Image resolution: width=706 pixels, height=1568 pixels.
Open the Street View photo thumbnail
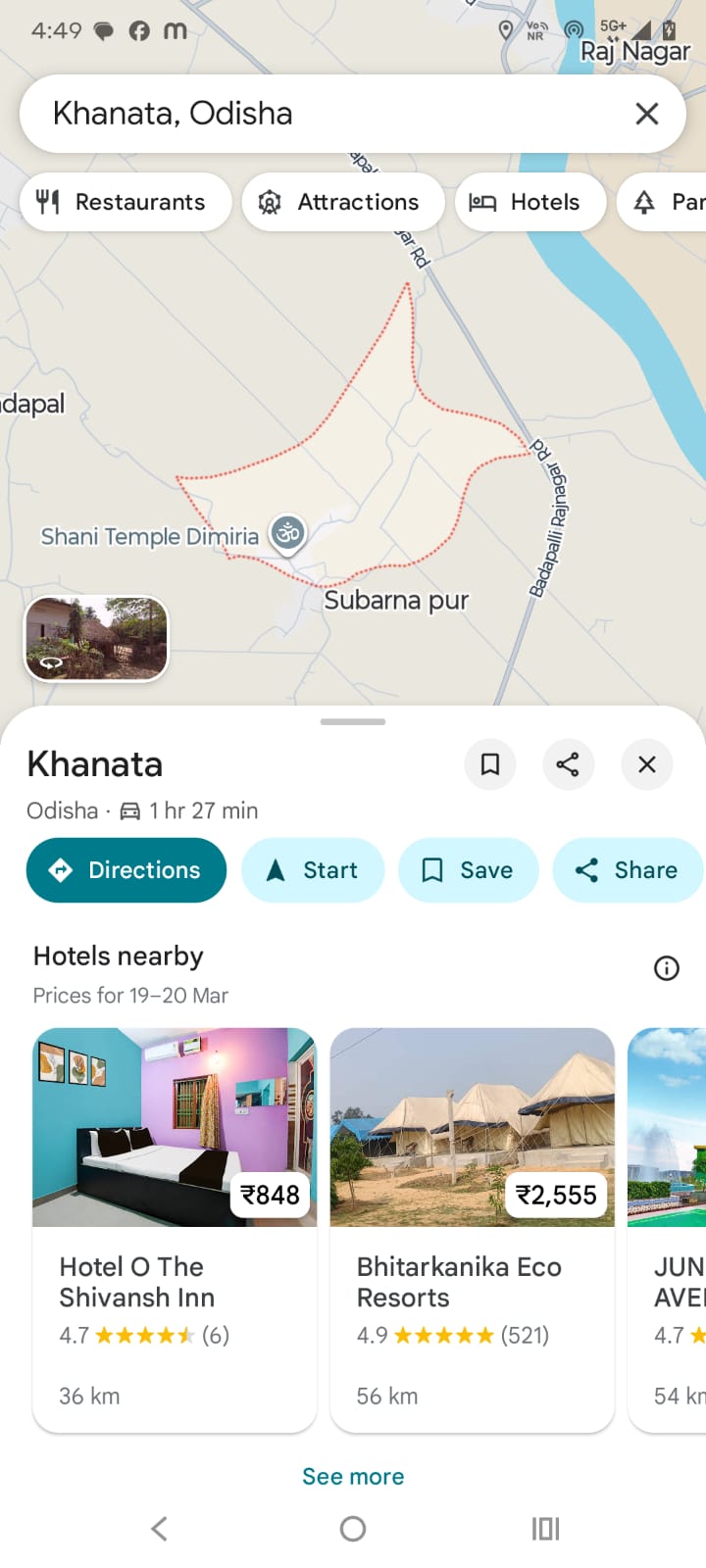point(96,638)
